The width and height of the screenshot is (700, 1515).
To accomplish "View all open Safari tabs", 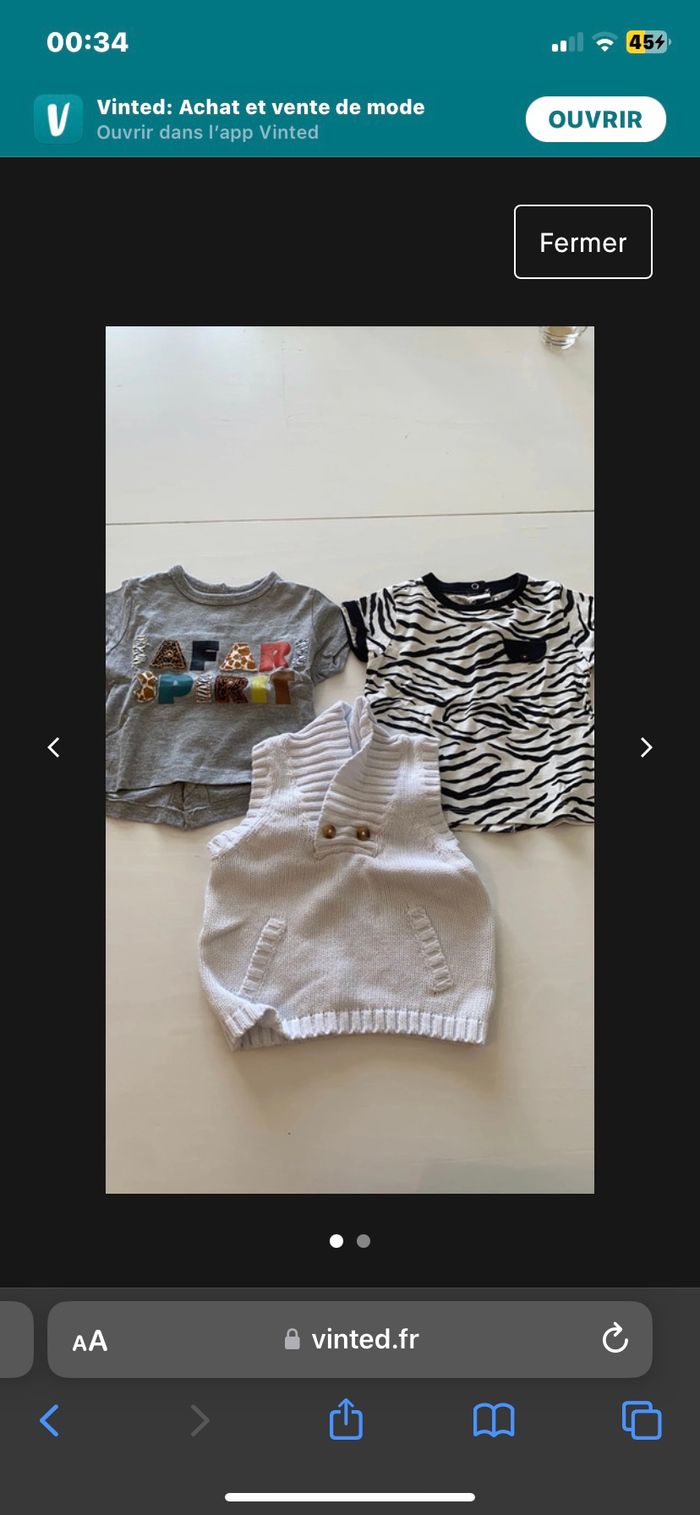I will (641, 1420).
